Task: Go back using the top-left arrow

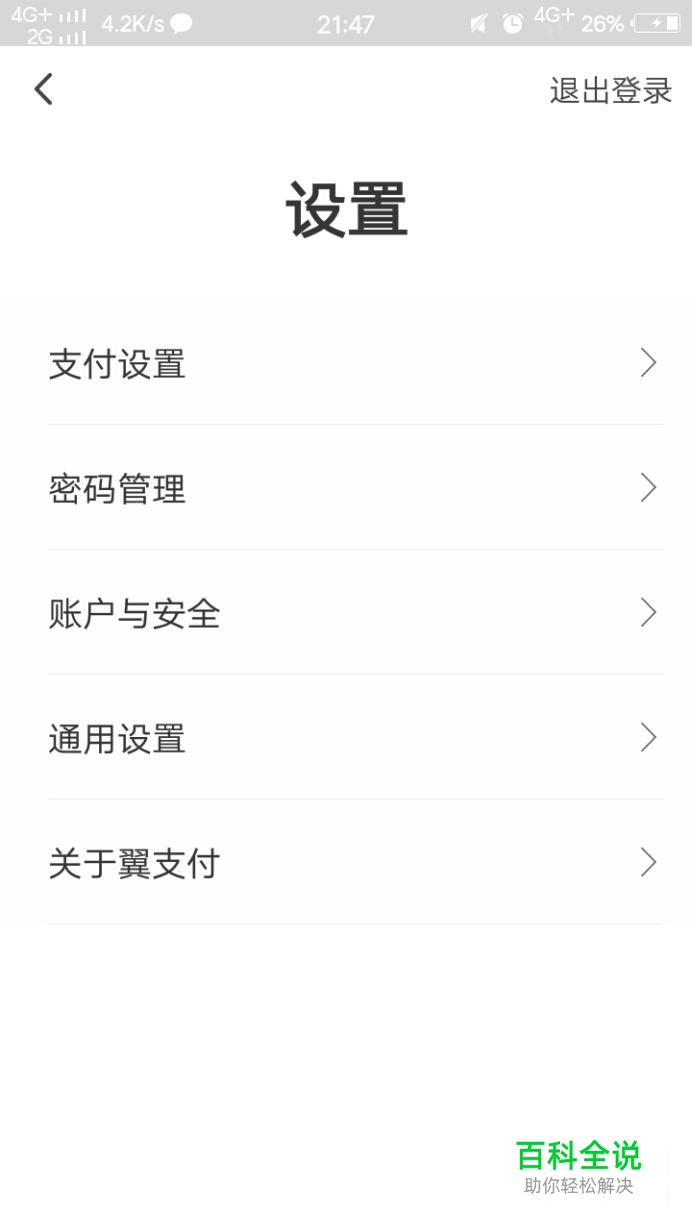Action: (x=43, y=90)
